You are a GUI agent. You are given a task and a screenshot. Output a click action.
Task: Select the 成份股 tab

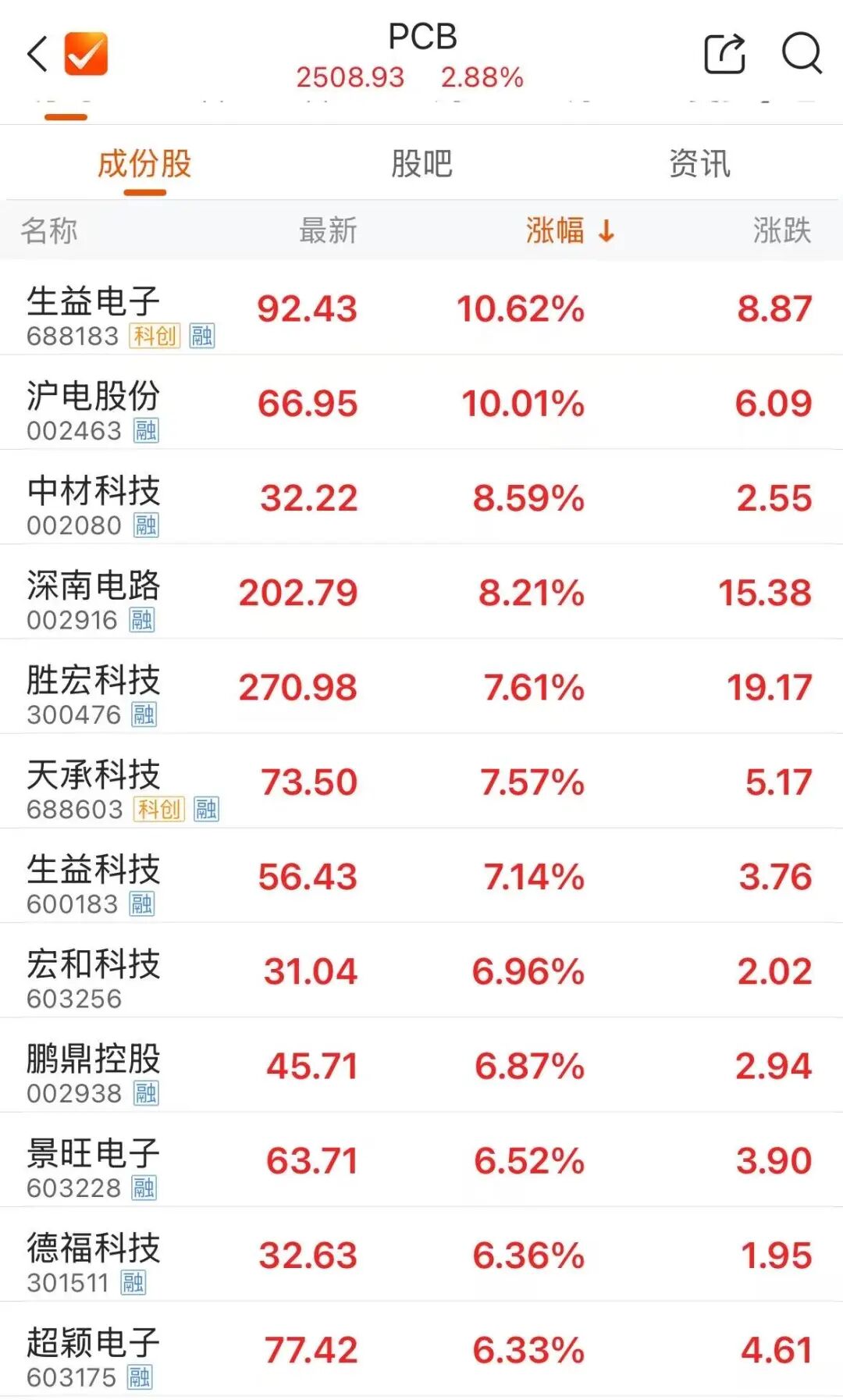click(x=144, y=164)
